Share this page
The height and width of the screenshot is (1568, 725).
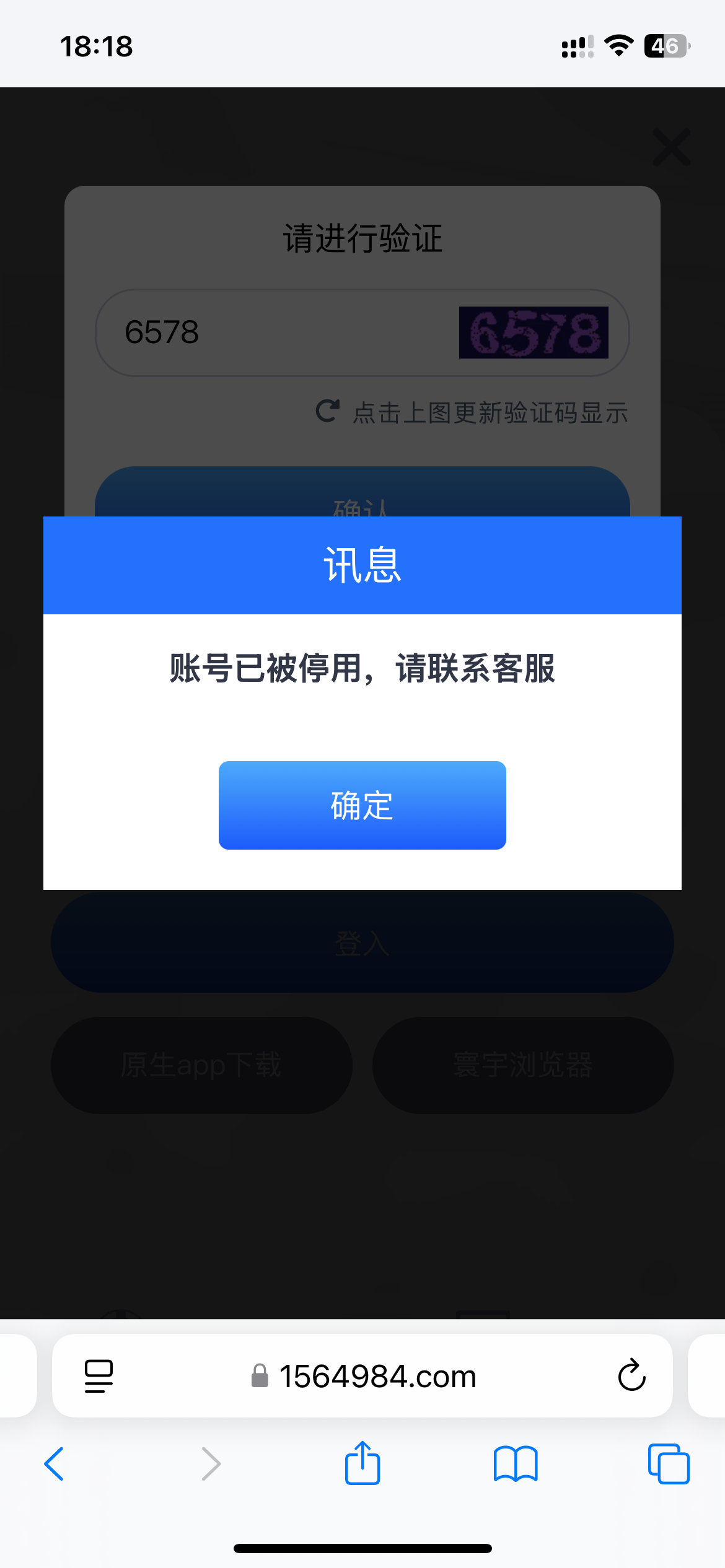[362, 1463]
